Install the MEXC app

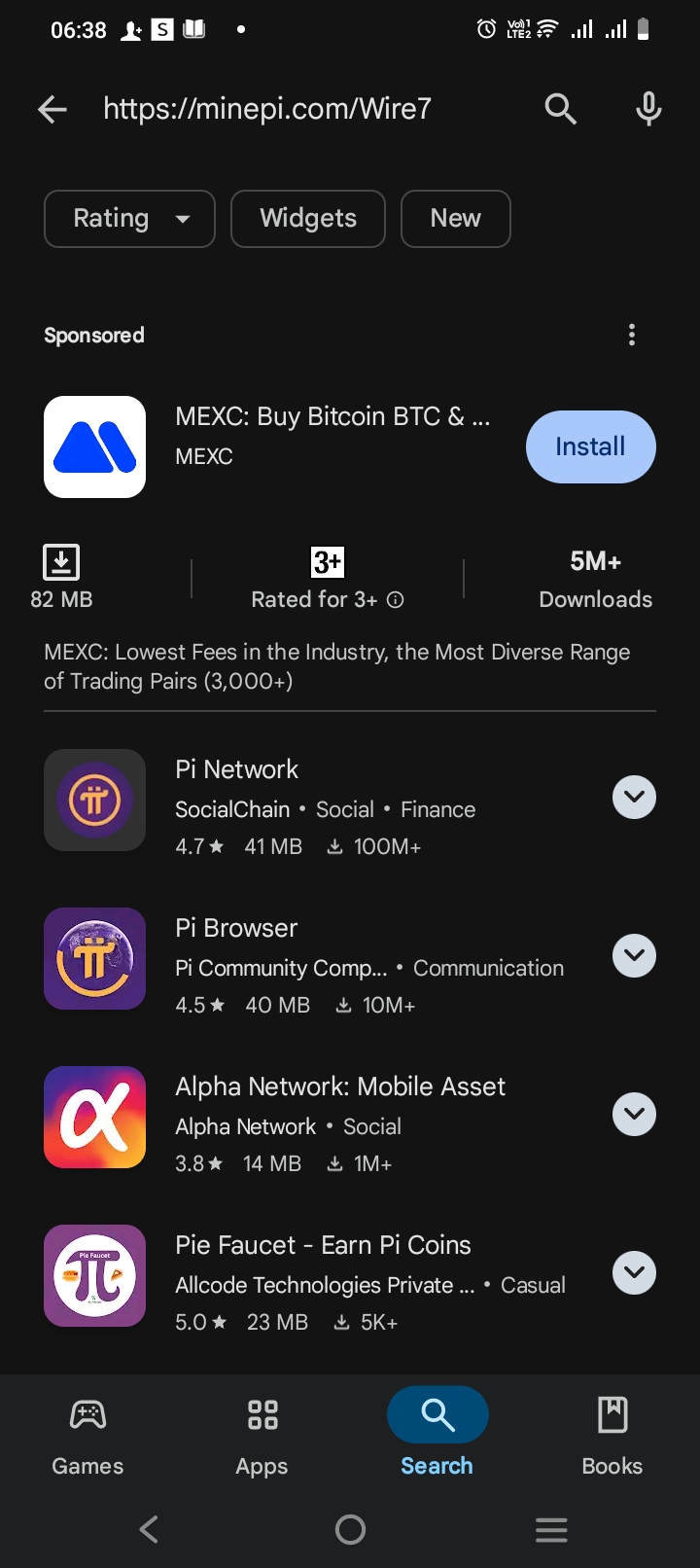coord(591,446)
